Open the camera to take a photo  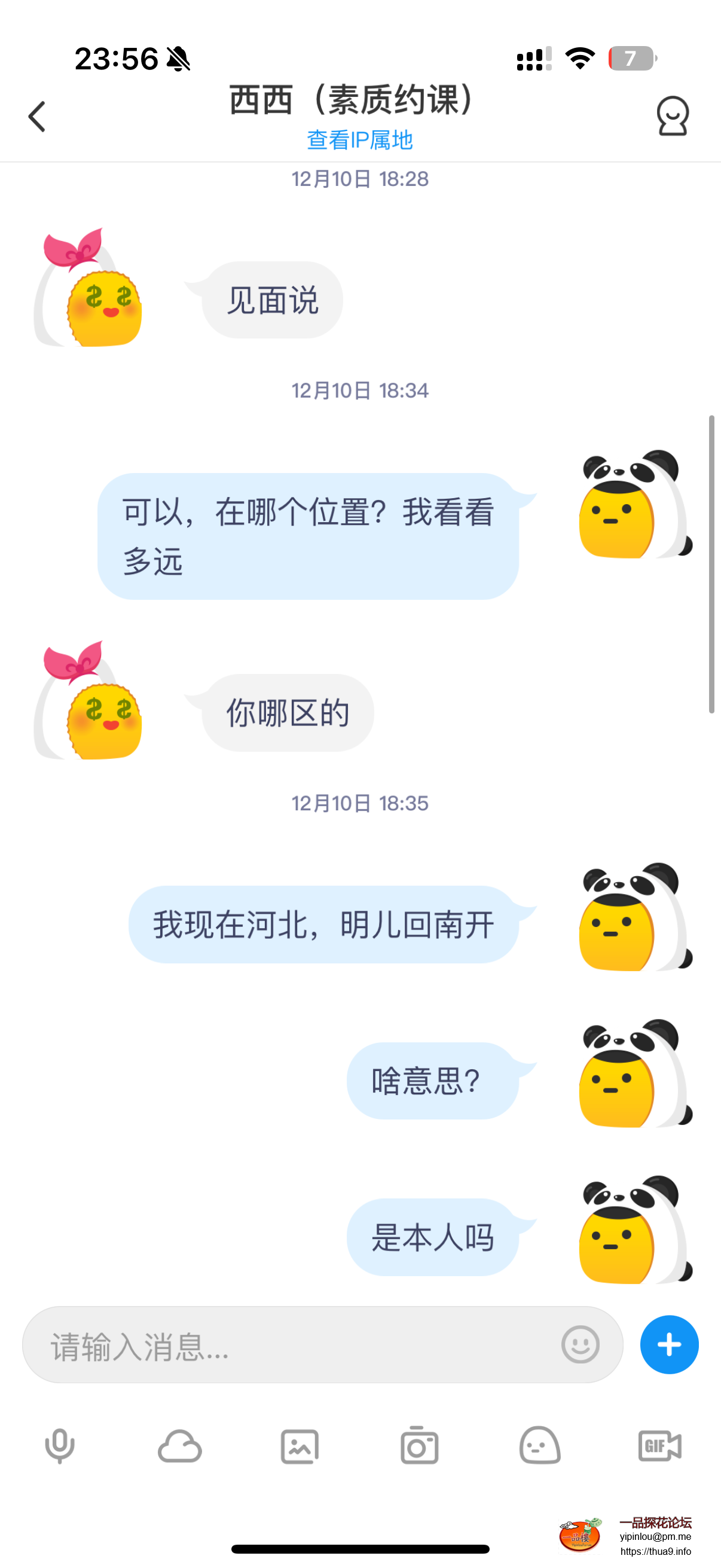click(419, 1445)
